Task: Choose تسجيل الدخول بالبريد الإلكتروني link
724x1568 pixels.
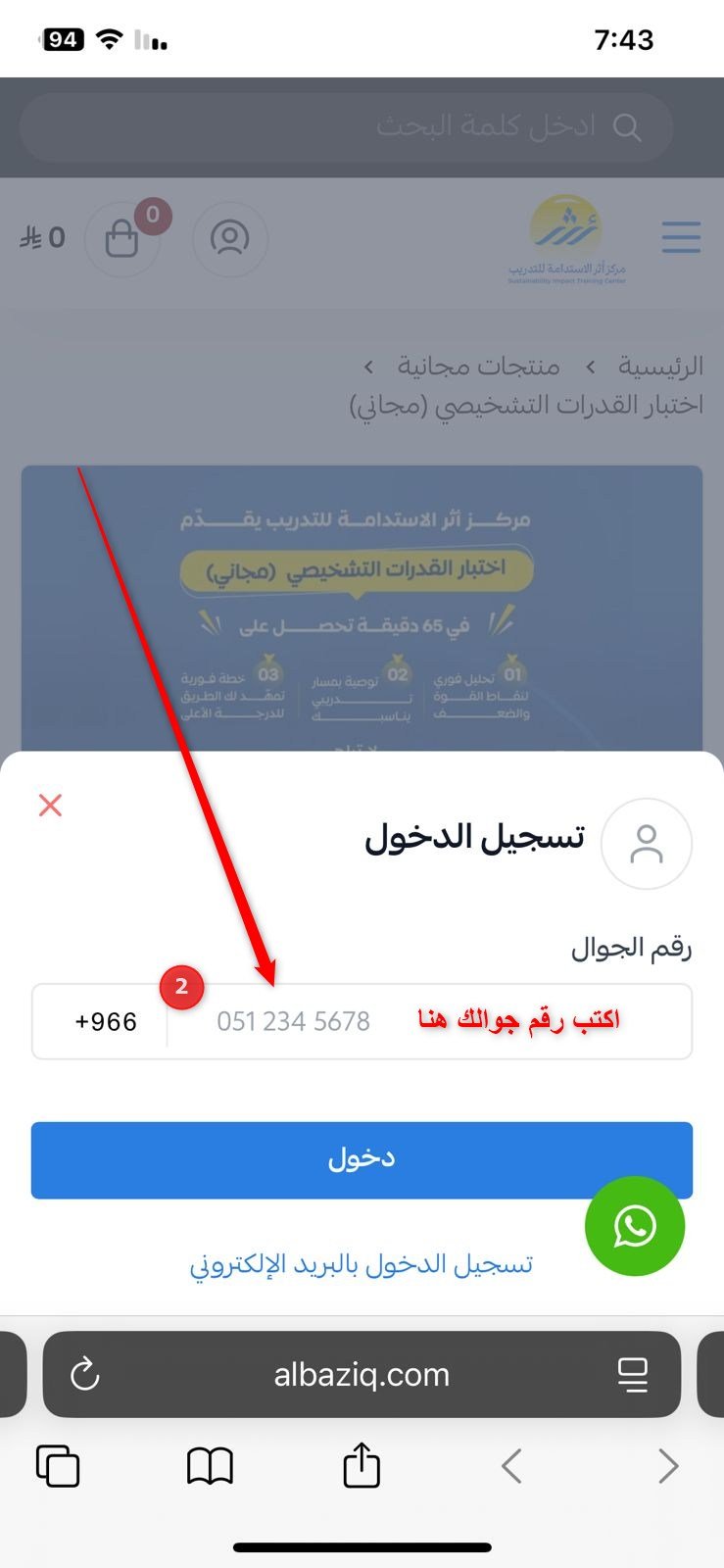Action: point(361,1265)
